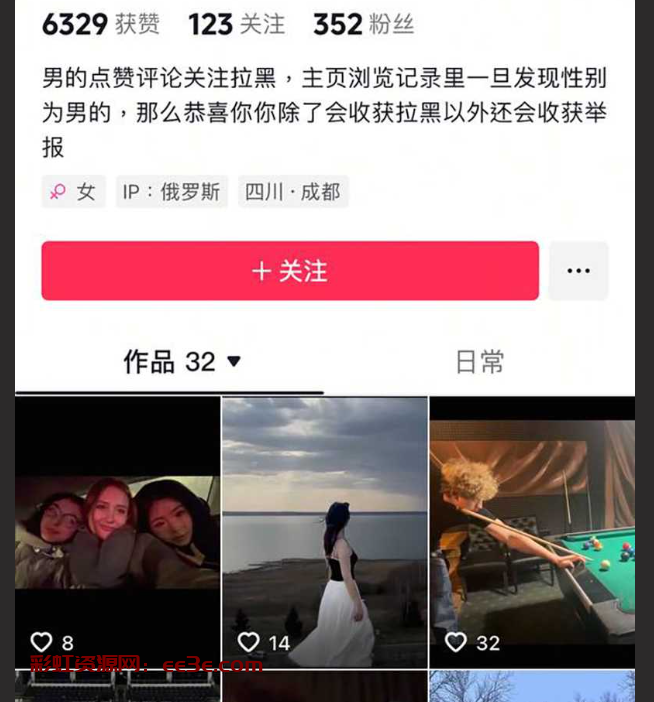Open the 123 关注 following list

(x=236, y=24)
